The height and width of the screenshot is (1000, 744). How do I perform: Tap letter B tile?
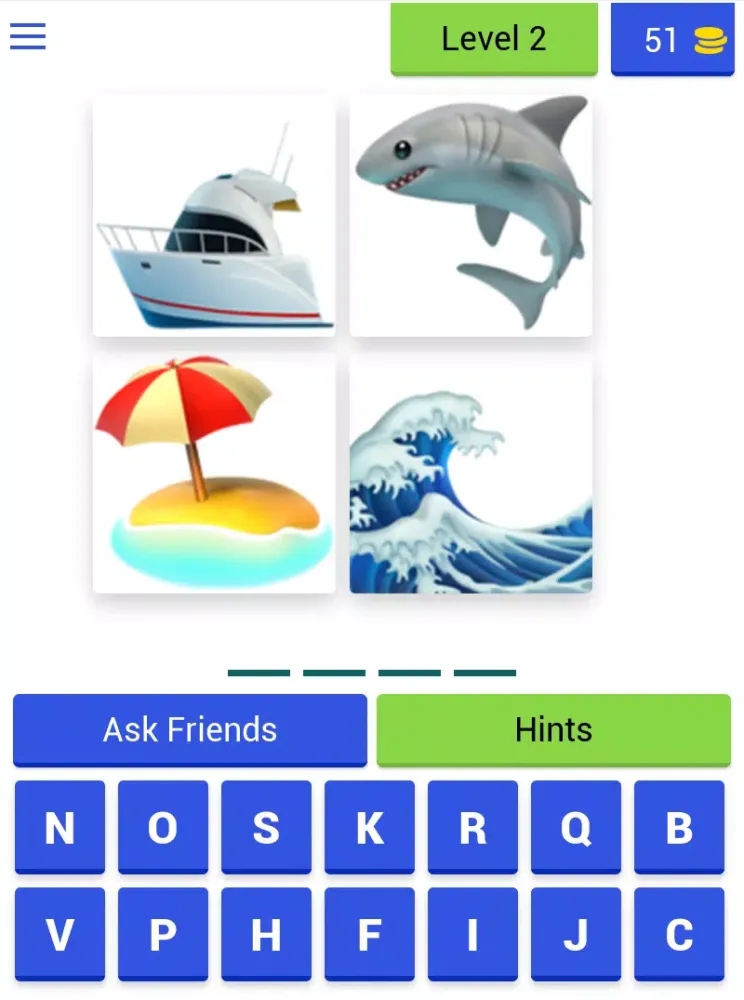click(x=679, y=827)
